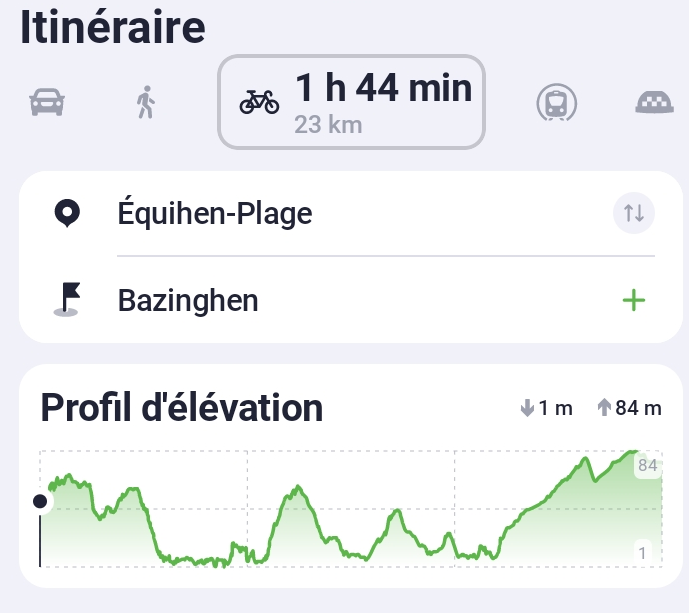
Task: Swap start and destination points
Action: [x=633, y=213]
